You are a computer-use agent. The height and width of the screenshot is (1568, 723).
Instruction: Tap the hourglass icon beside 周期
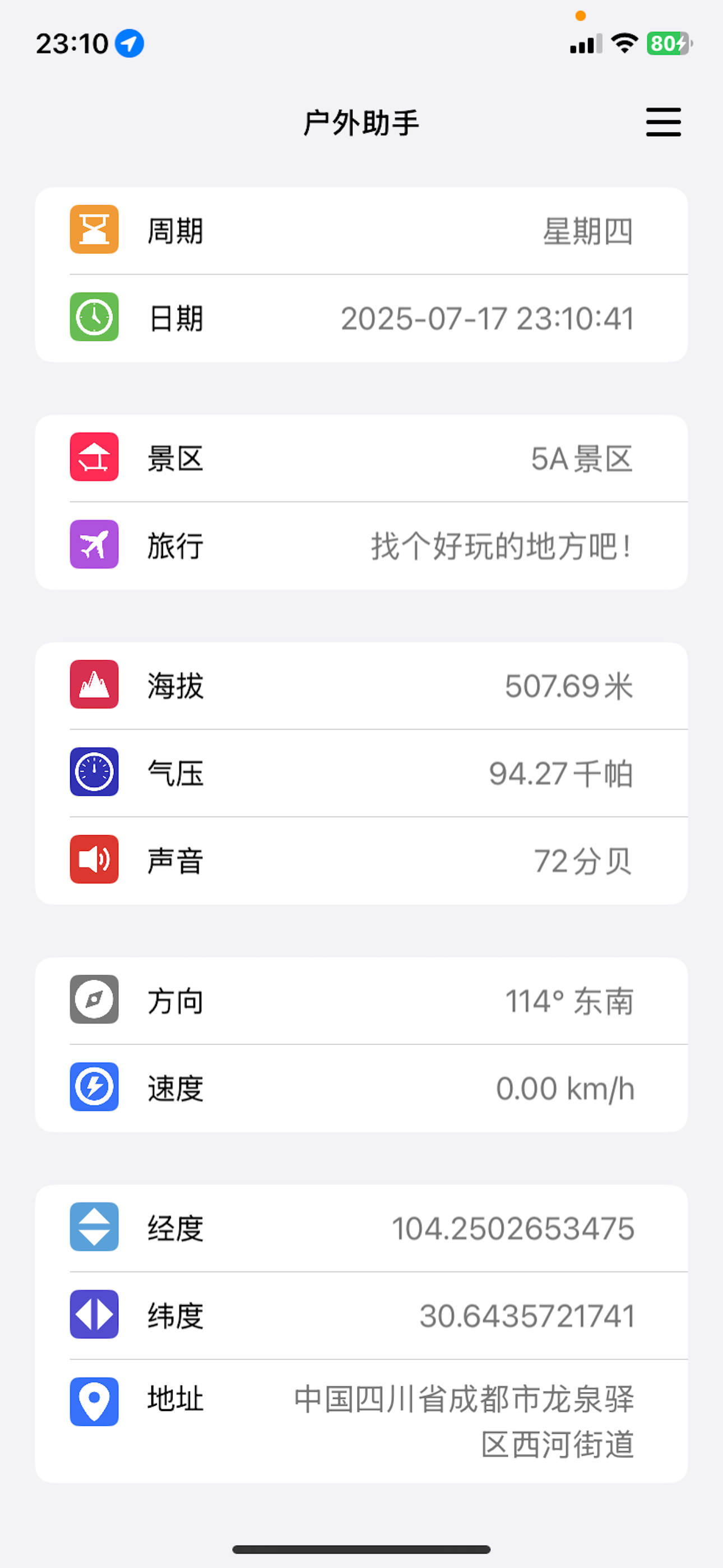click(x=94, y=230)
